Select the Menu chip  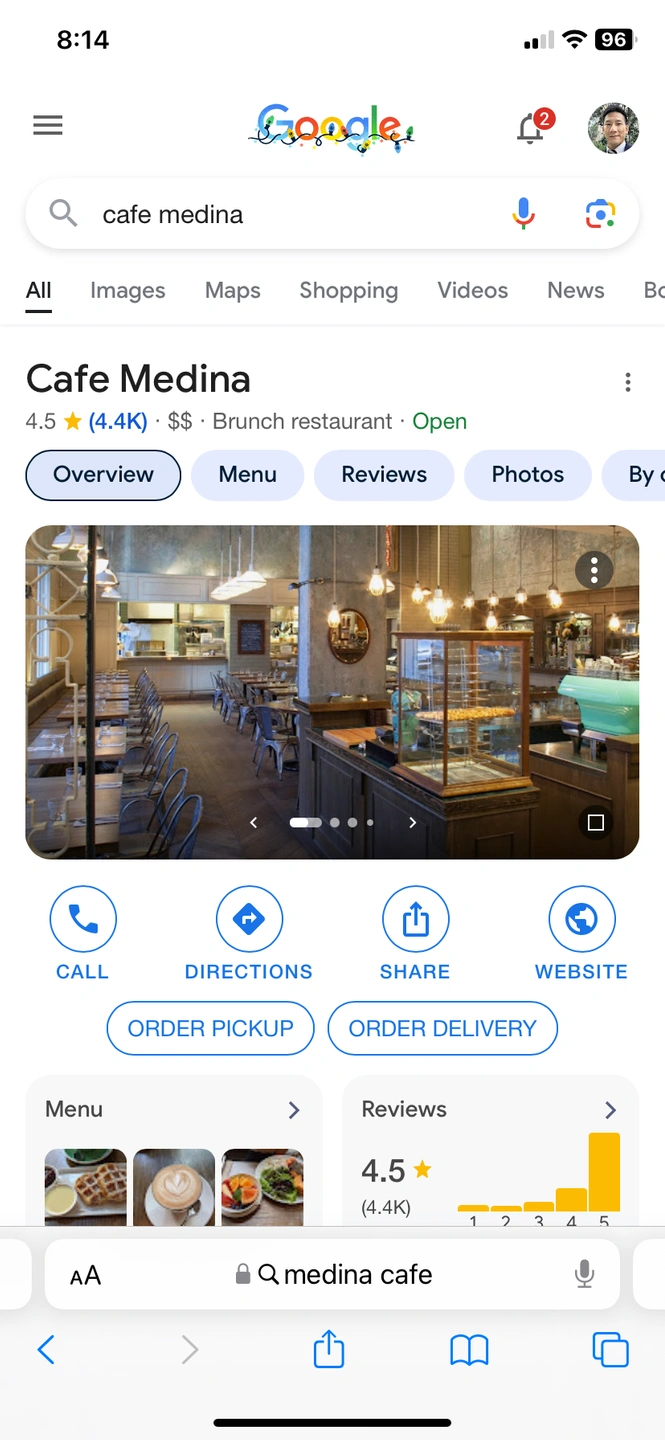coord(247,475)
